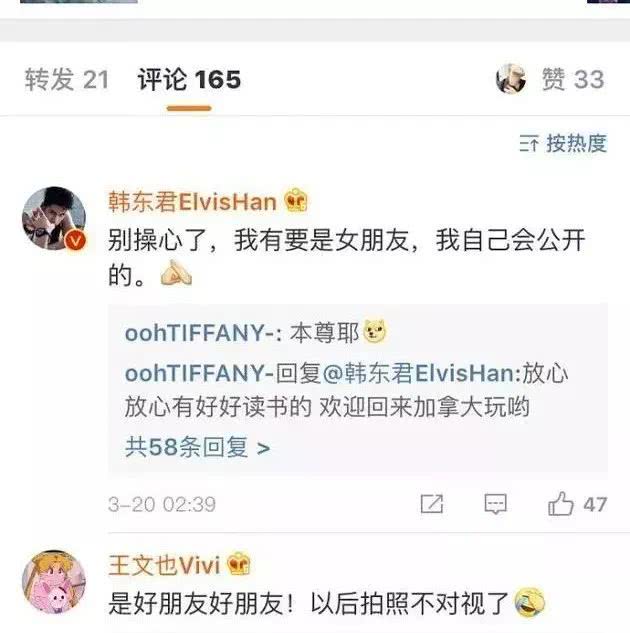Open 韩东君ElvisHan's profile avatar
The width and height of the screenshot is (630, 633).
(54, 216)
